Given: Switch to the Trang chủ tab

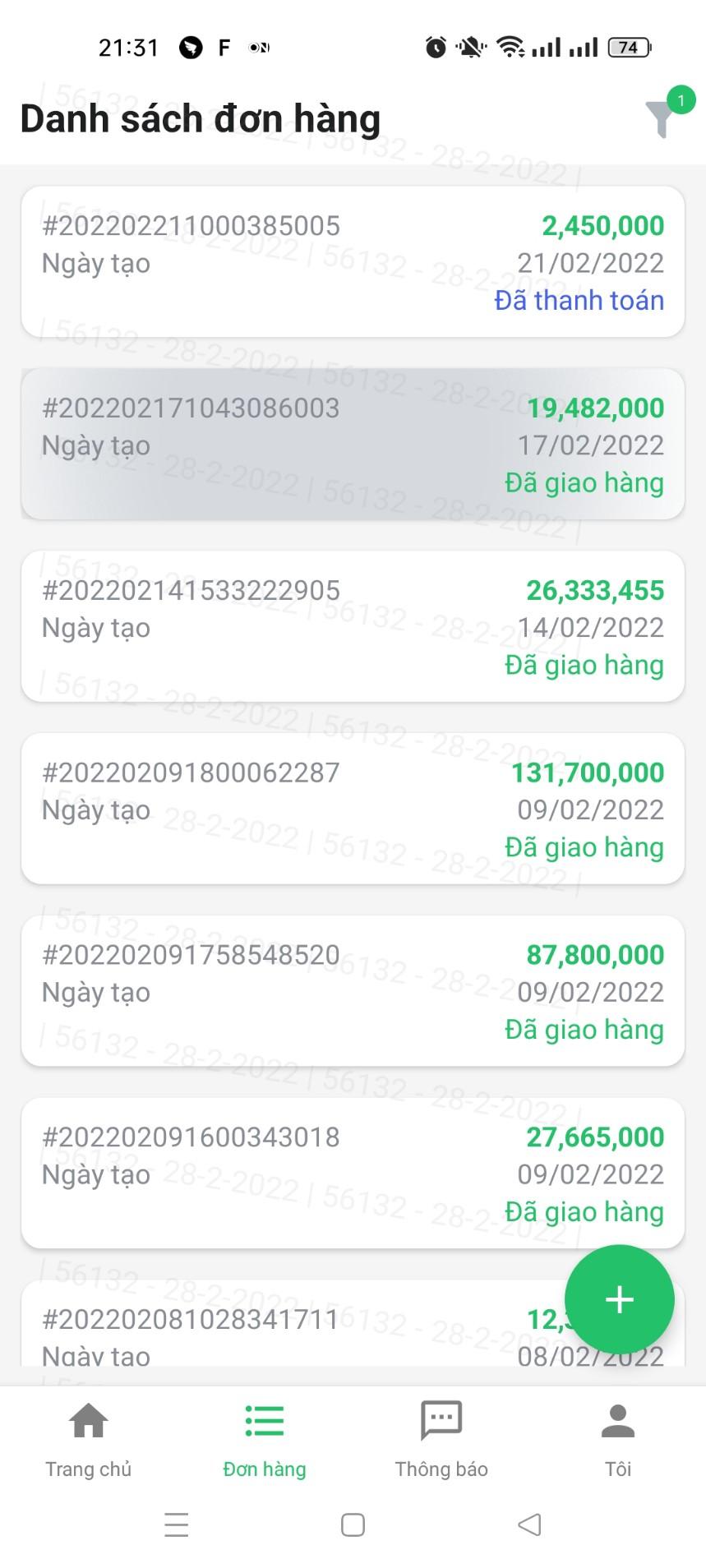Looking at the screenshot, I should (x=89, y=1438).
